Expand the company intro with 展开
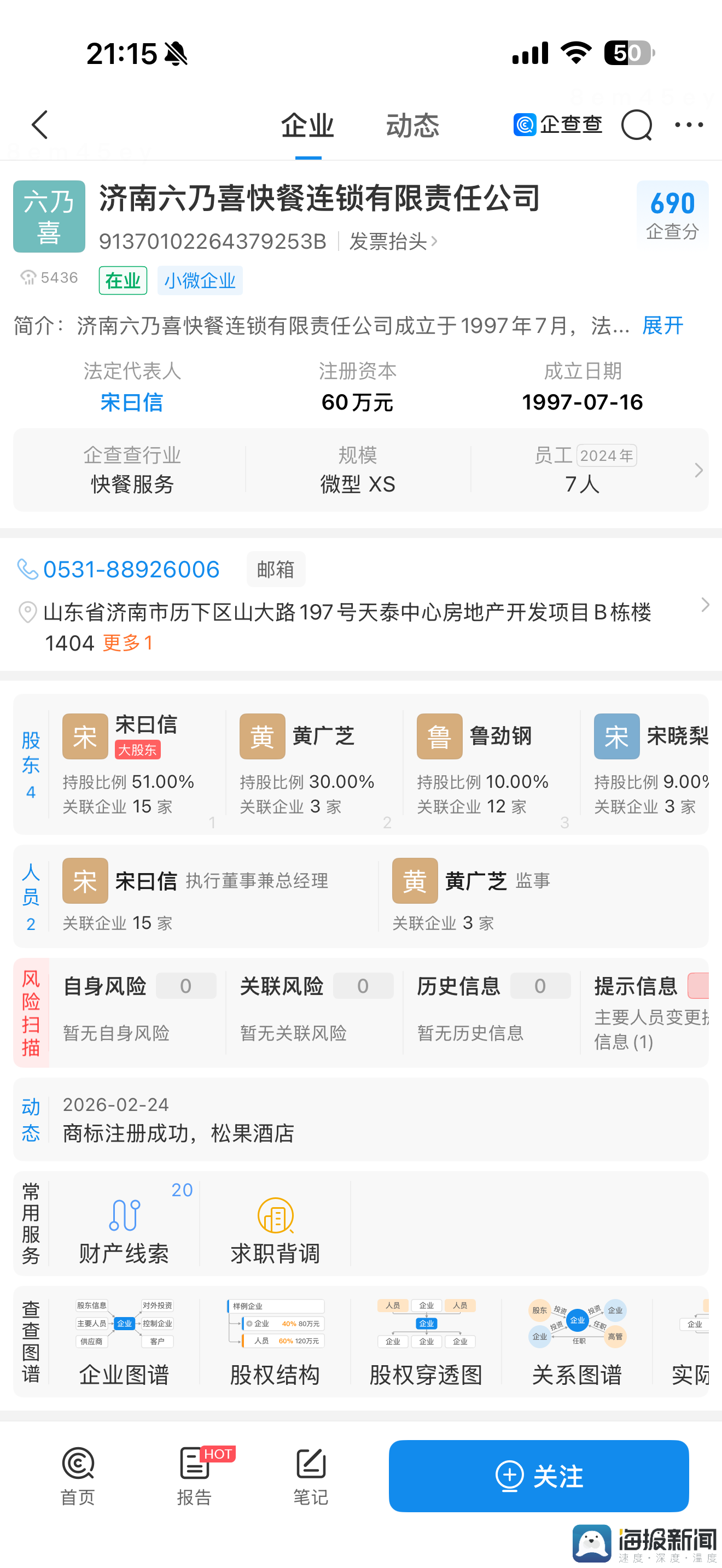 pos(662,326)
